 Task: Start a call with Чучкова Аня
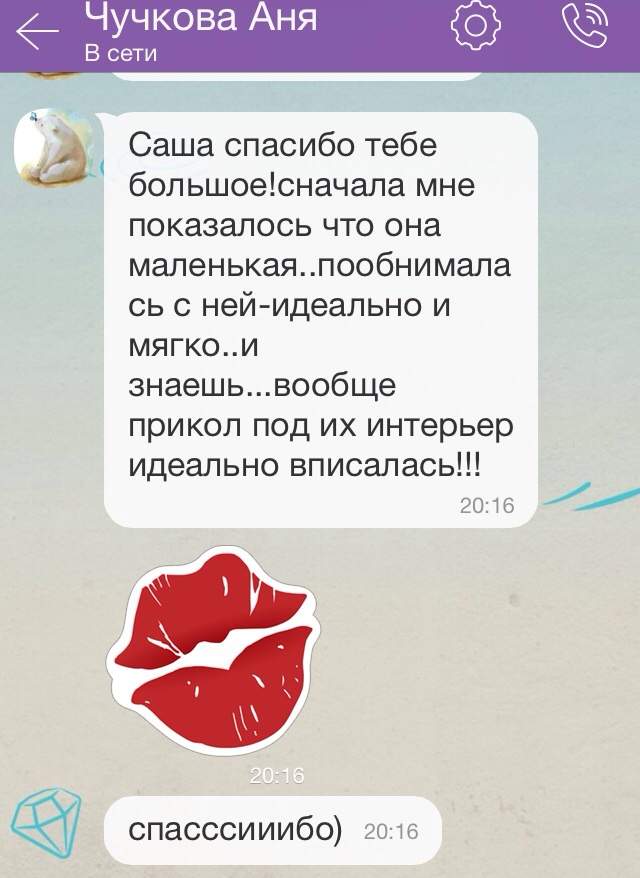click(x=585, y=28)
